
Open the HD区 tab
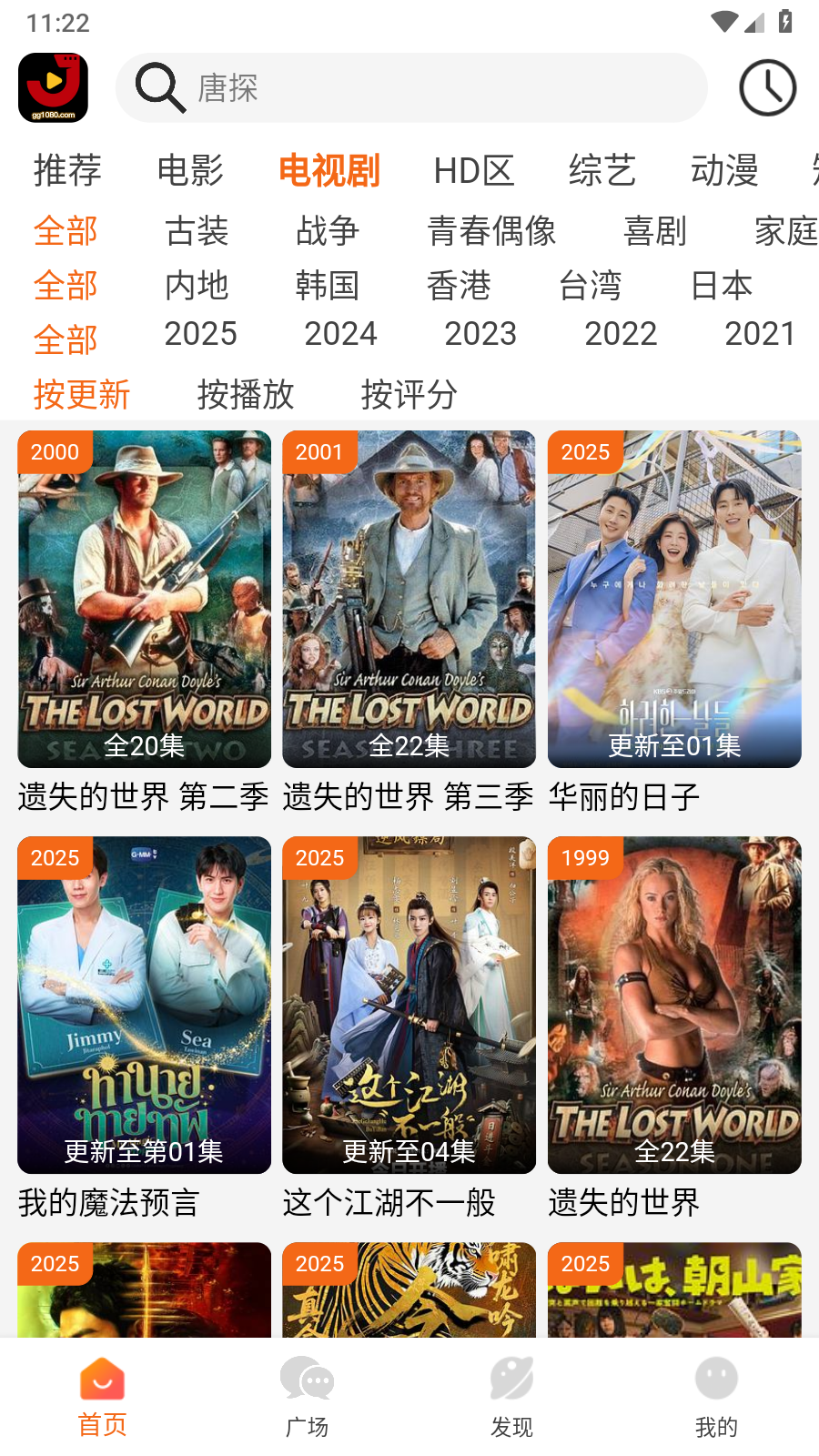474,171
